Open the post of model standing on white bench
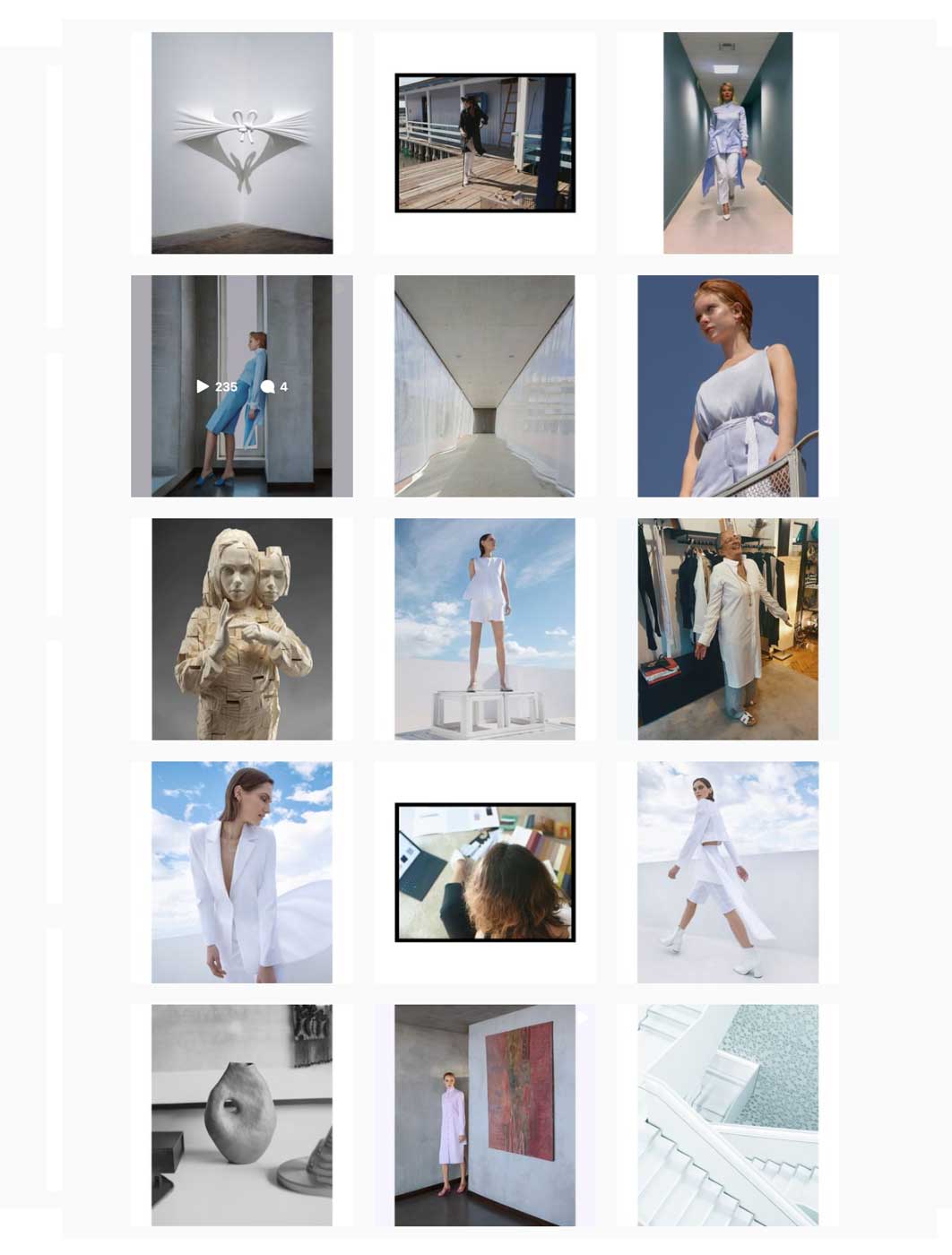Image resolution: width=952 pixels, height=1255 pixels. coord(485,629)
